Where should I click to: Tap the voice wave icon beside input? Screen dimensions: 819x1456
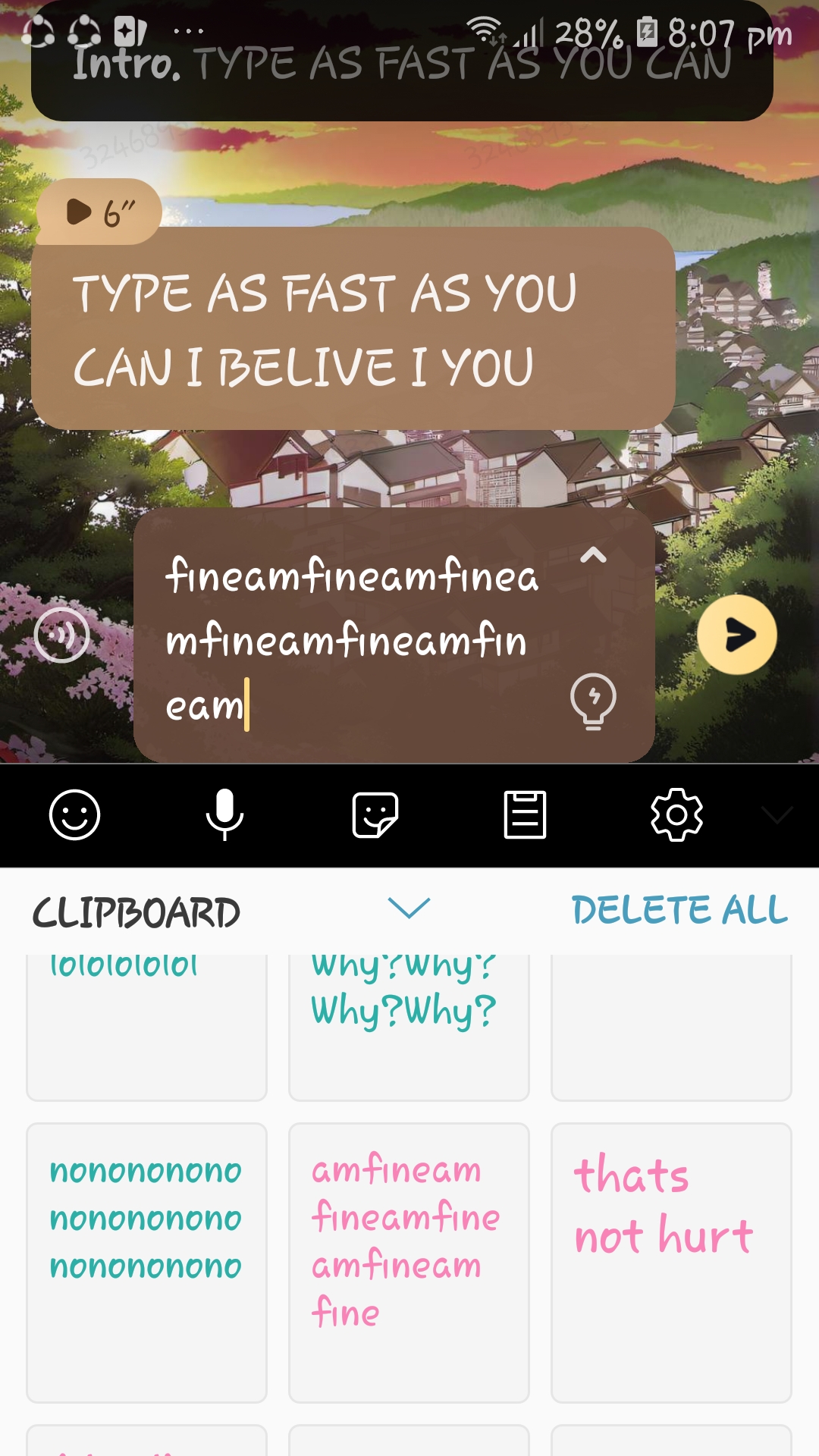pyautogui.click(x=62, y=635)
